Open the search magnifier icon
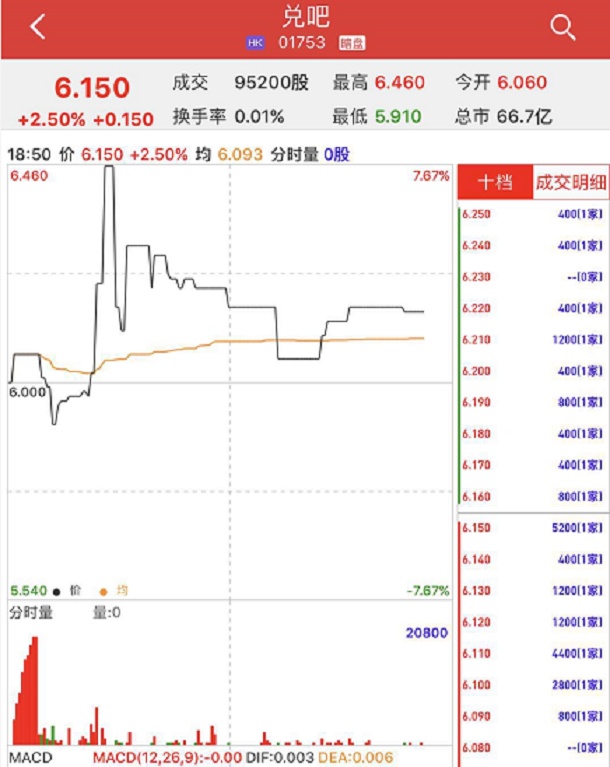The height and width of the screenshot is (767, 610). [x=564, y=27]
